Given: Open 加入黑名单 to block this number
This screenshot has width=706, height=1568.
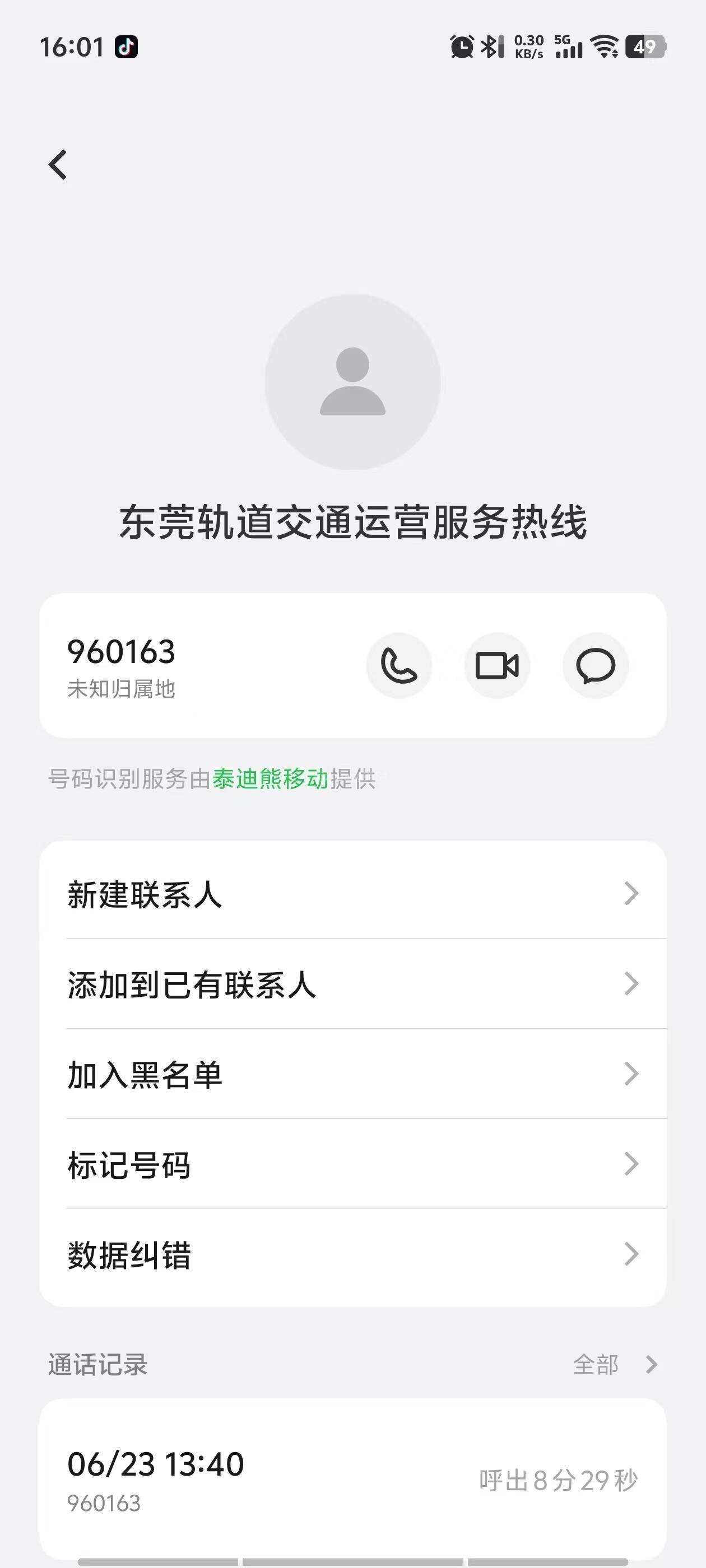Looking at the screenshot, I should click(x=352, y=1074).
